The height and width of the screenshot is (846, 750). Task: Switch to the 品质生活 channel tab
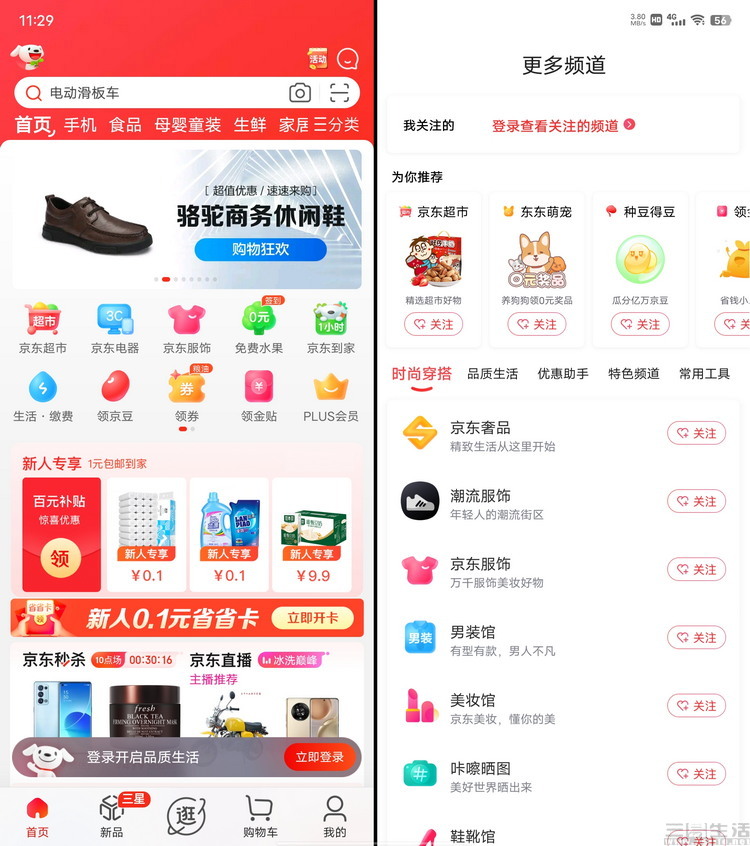(493, 374)
